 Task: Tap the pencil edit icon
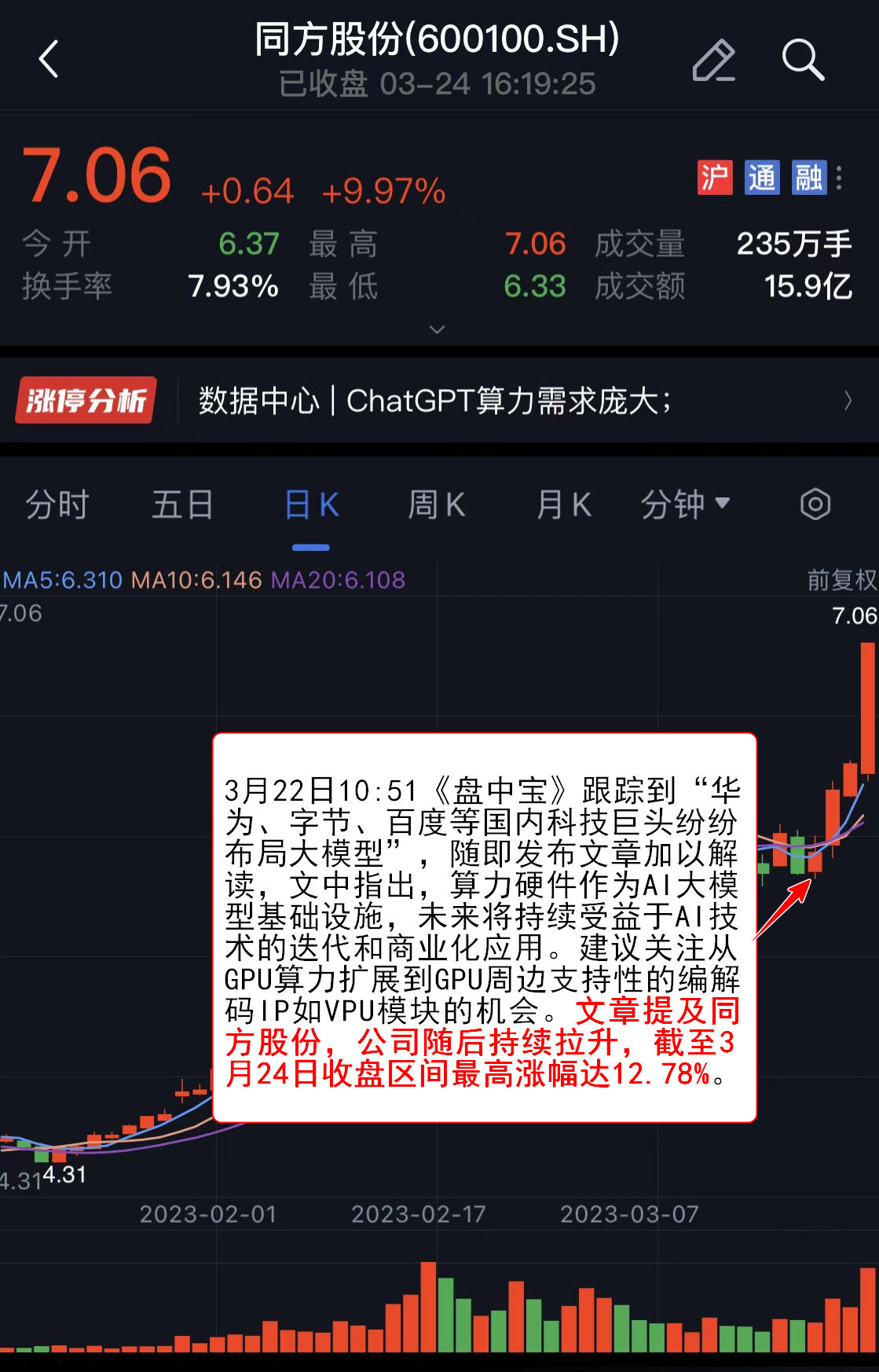713,60
